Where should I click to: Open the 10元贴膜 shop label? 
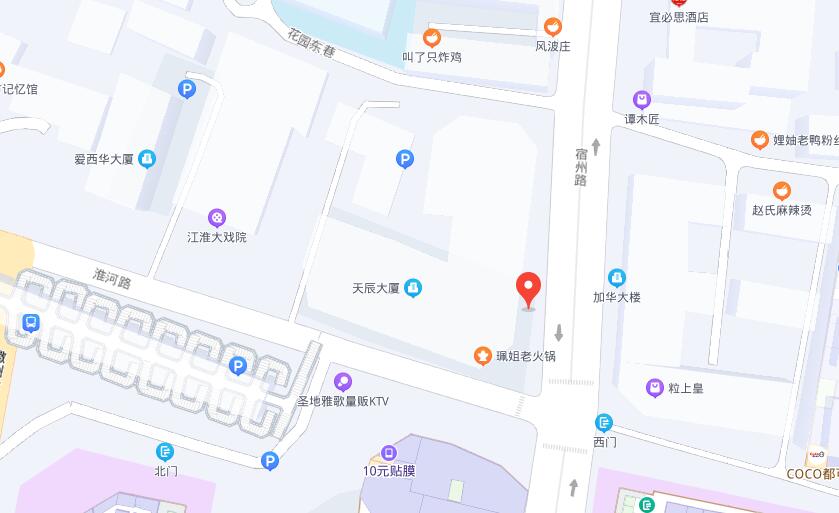coord(389,470)
